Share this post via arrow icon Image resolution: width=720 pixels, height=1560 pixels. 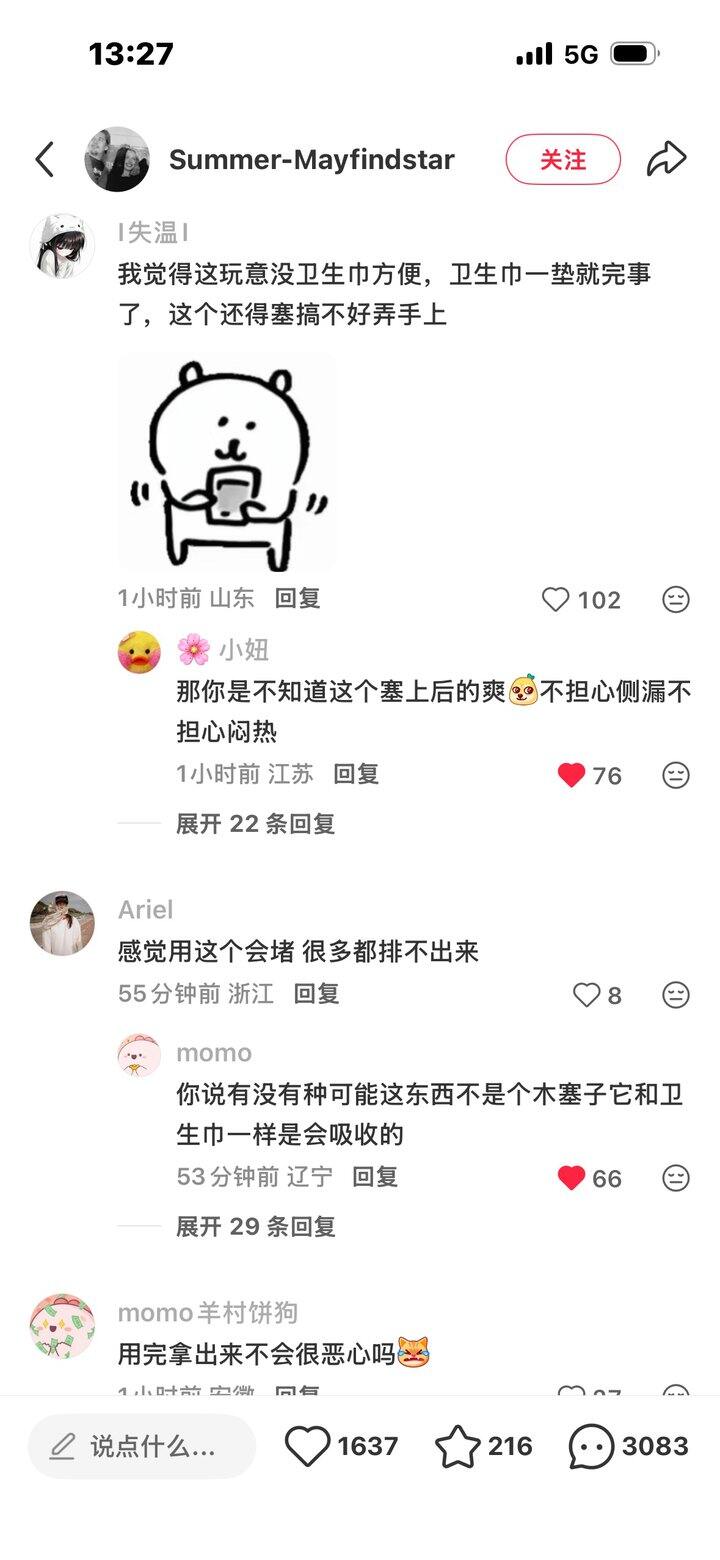pyautogui.click(x=666, y=160)
